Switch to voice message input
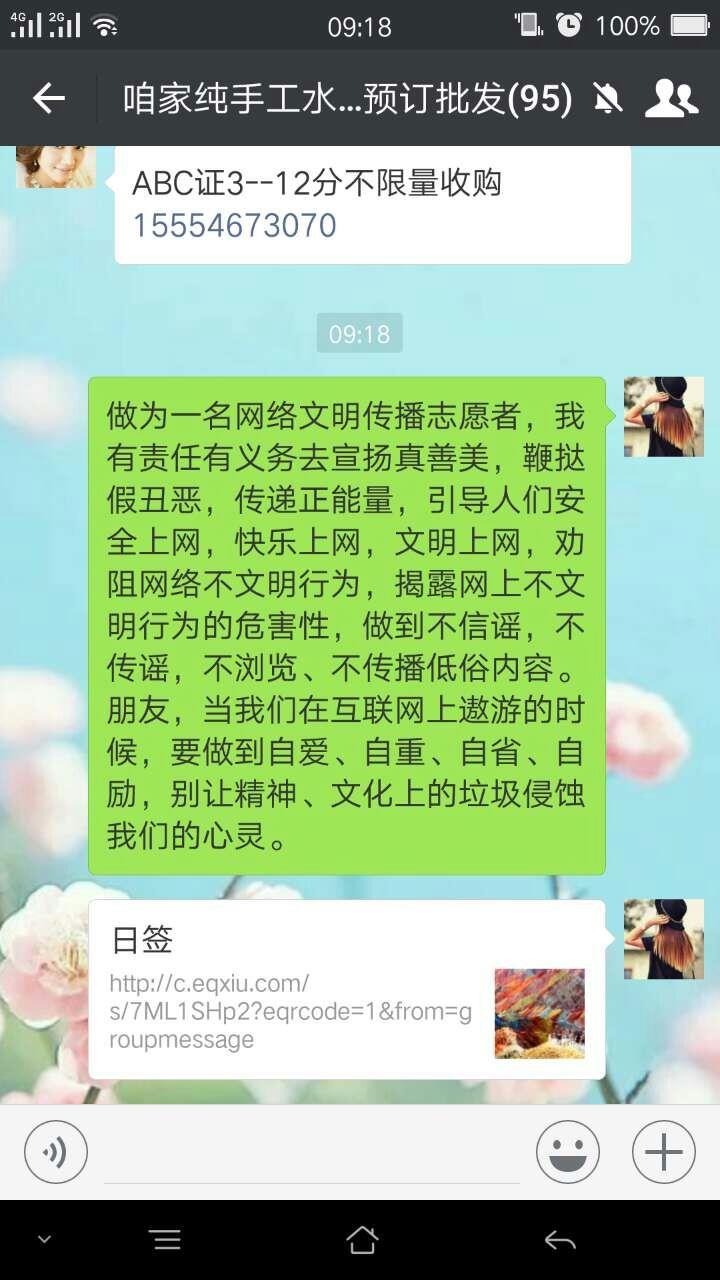 pyautogui.click(x=56, y=1152)
